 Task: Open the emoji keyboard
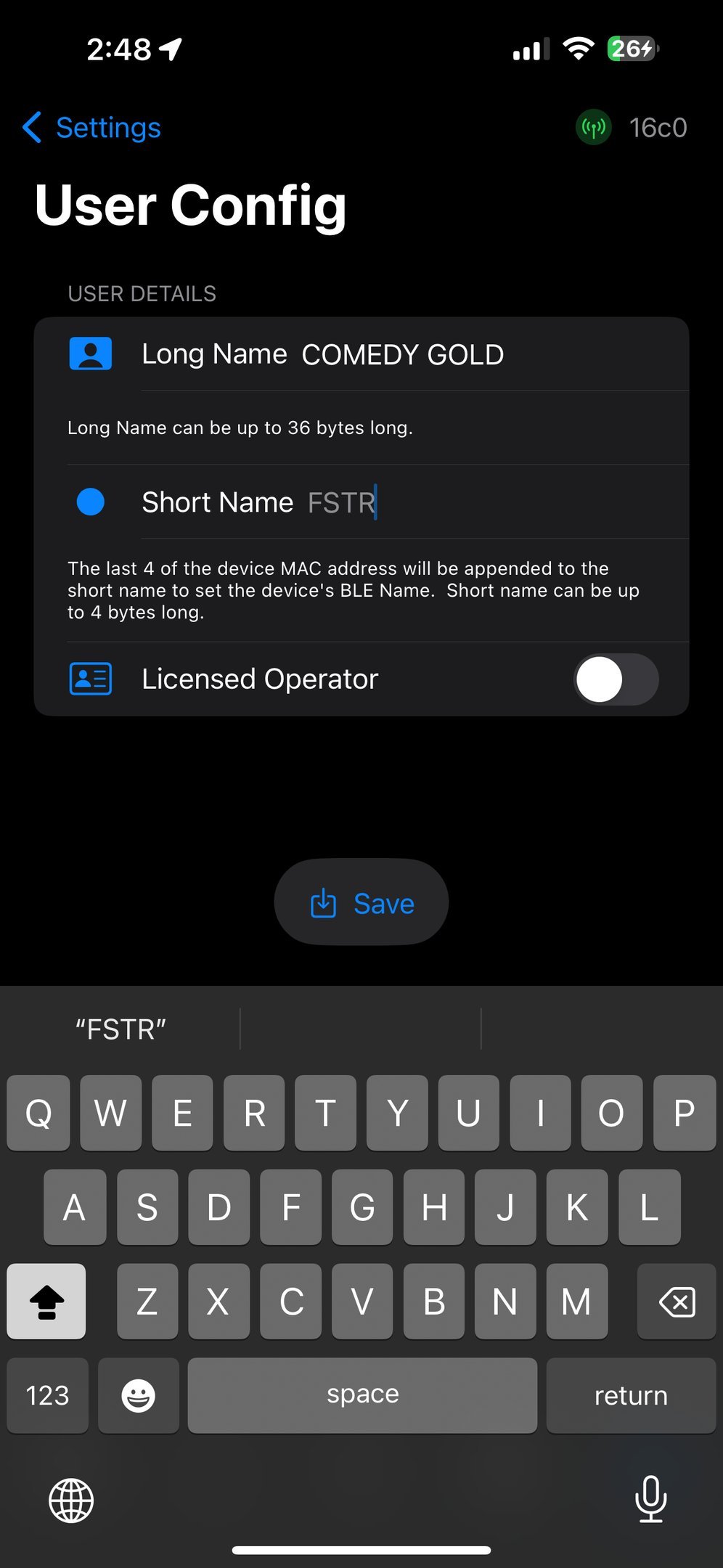(x=138, y=1395)
